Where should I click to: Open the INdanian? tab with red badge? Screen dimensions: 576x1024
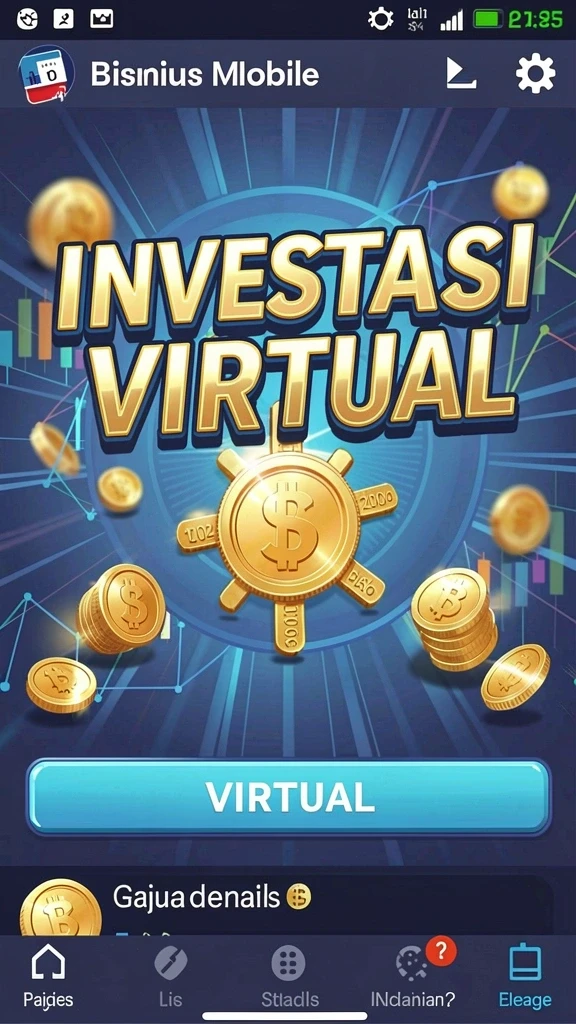[413, 977]
